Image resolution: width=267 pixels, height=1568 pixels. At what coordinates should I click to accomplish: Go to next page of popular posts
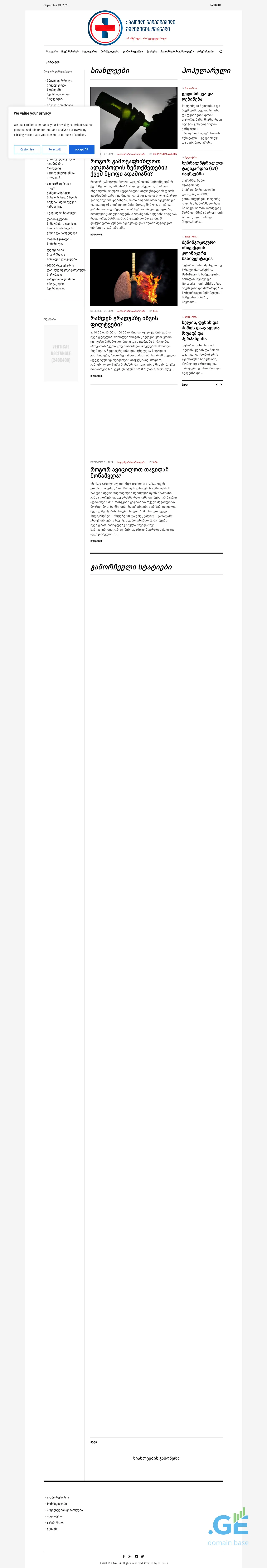click(x=221, y=385)
